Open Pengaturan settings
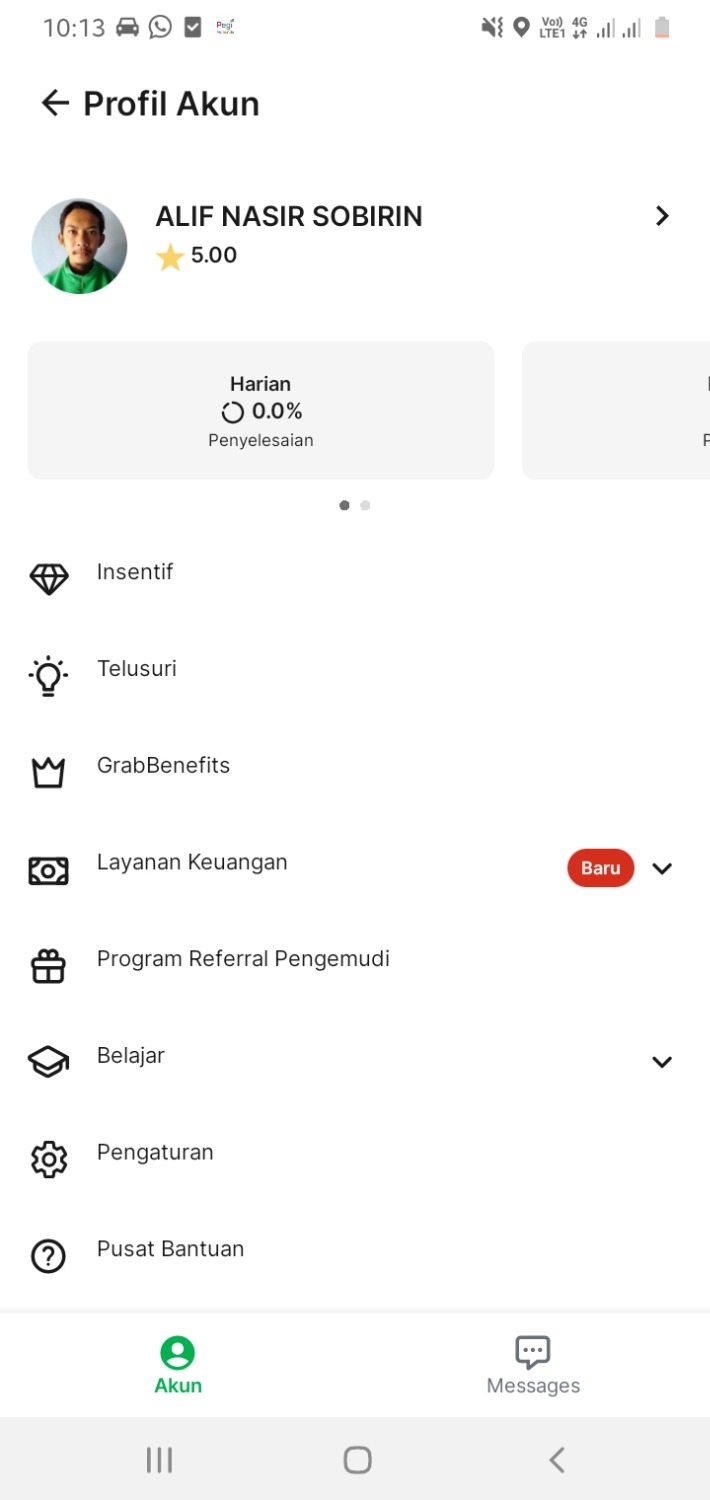The image size is (710, 1500). (x=155, y=1153)
